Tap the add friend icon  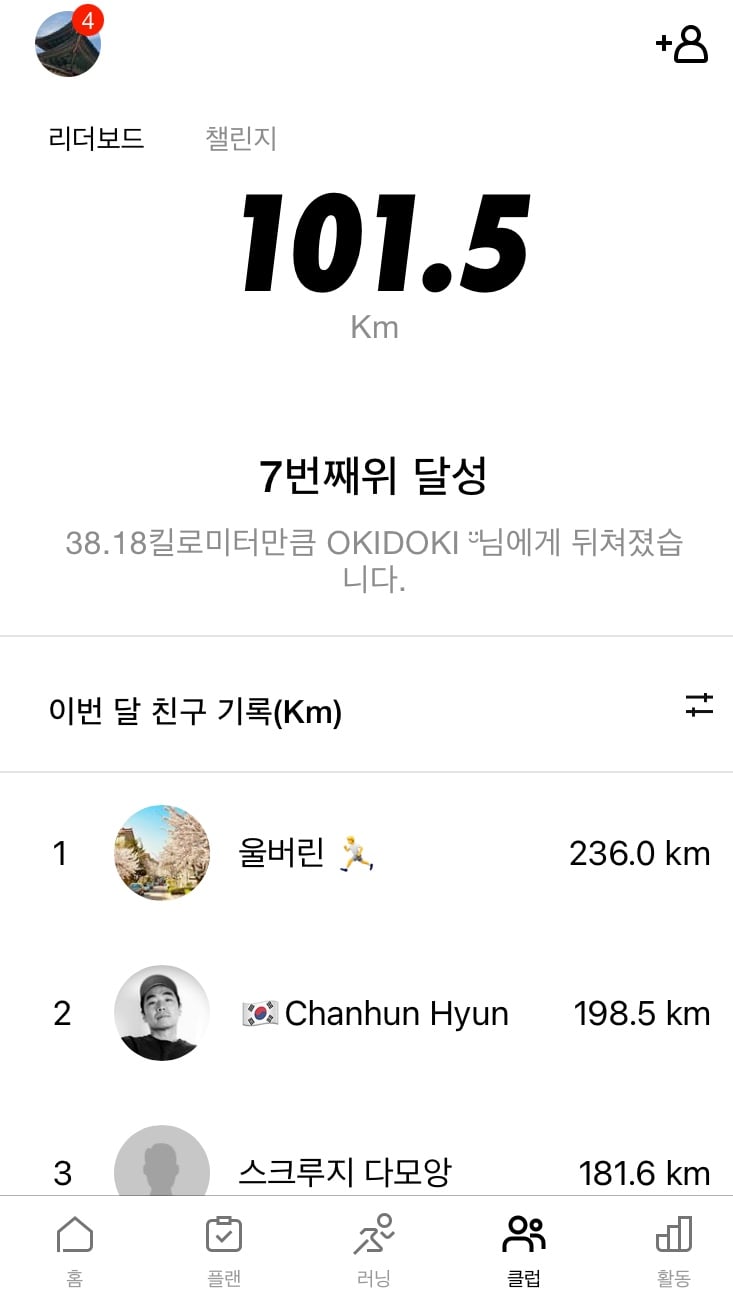tap(682, 44)
